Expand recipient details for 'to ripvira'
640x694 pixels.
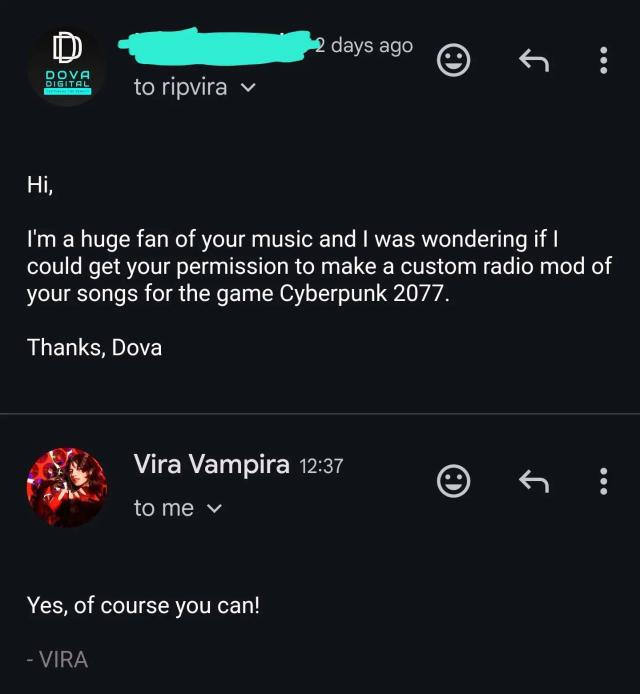[248, 88]
